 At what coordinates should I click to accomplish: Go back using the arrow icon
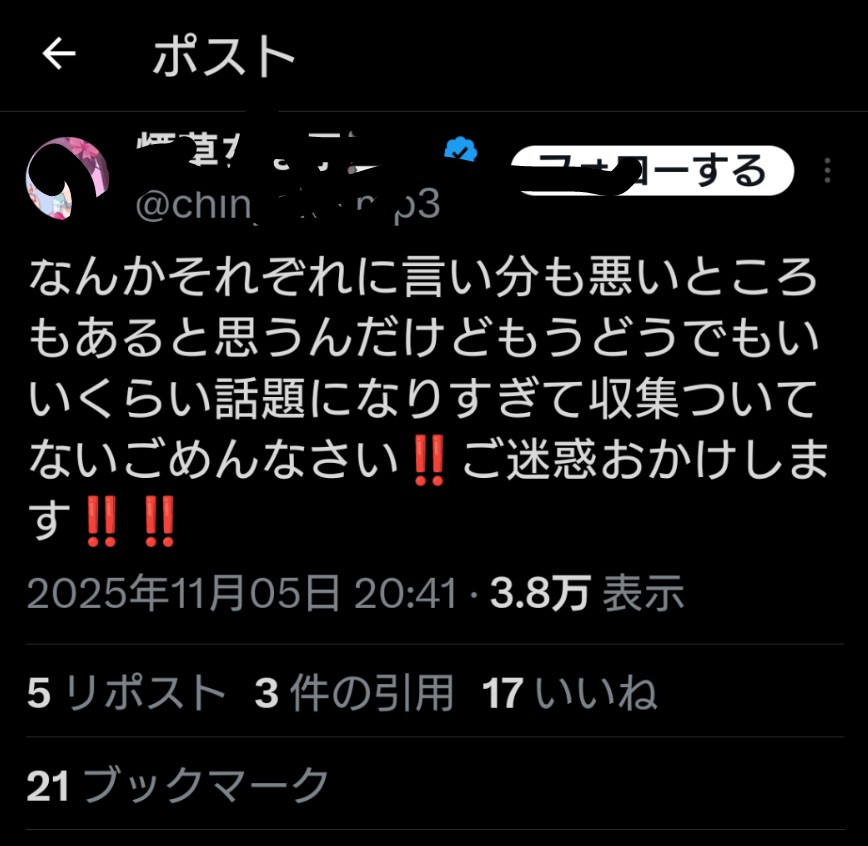[x=59, y=55]
